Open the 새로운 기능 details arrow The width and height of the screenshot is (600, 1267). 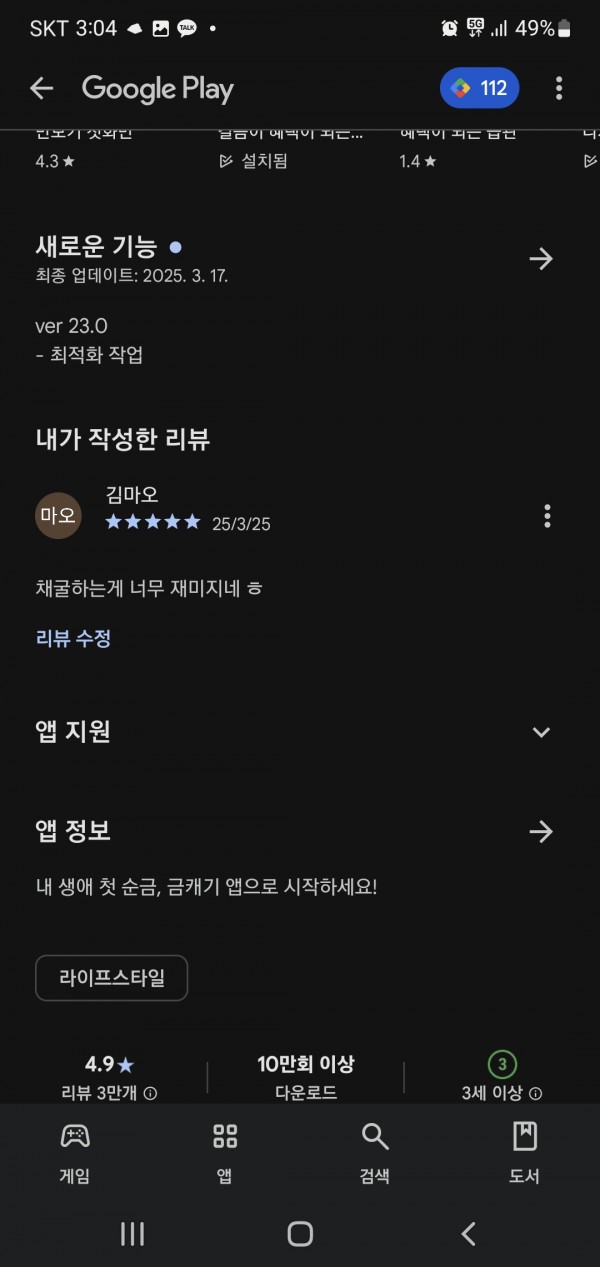[x=541, y=259]
